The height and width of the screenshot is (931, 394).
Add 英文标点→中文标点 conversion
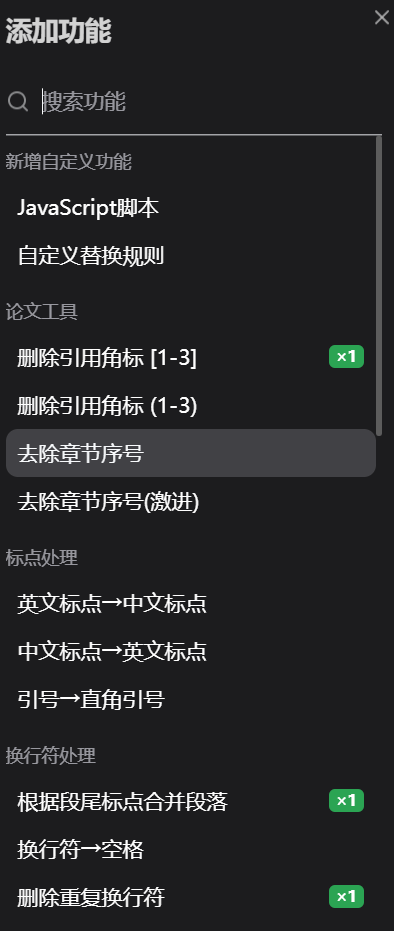[190, 604]
